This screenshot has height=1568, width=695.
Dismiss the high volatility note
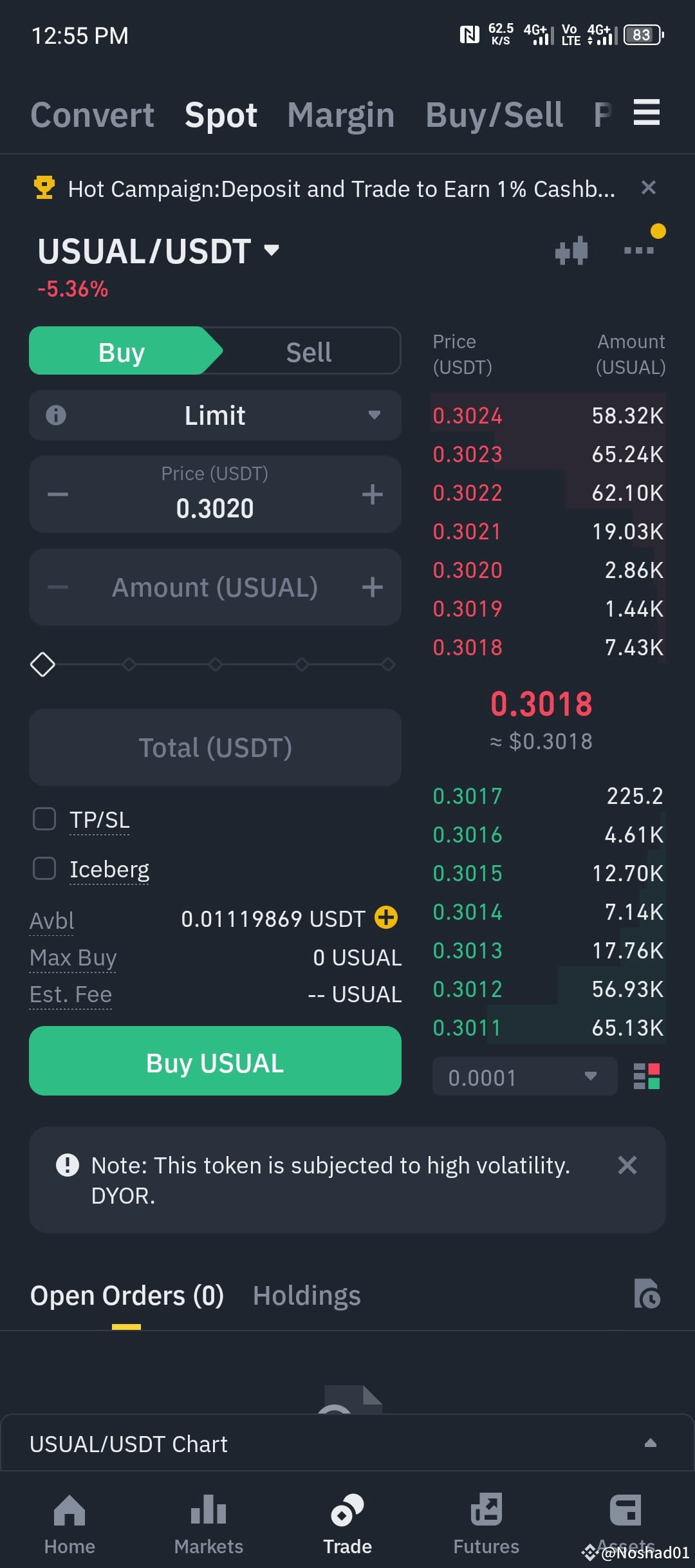point(627,1165)
